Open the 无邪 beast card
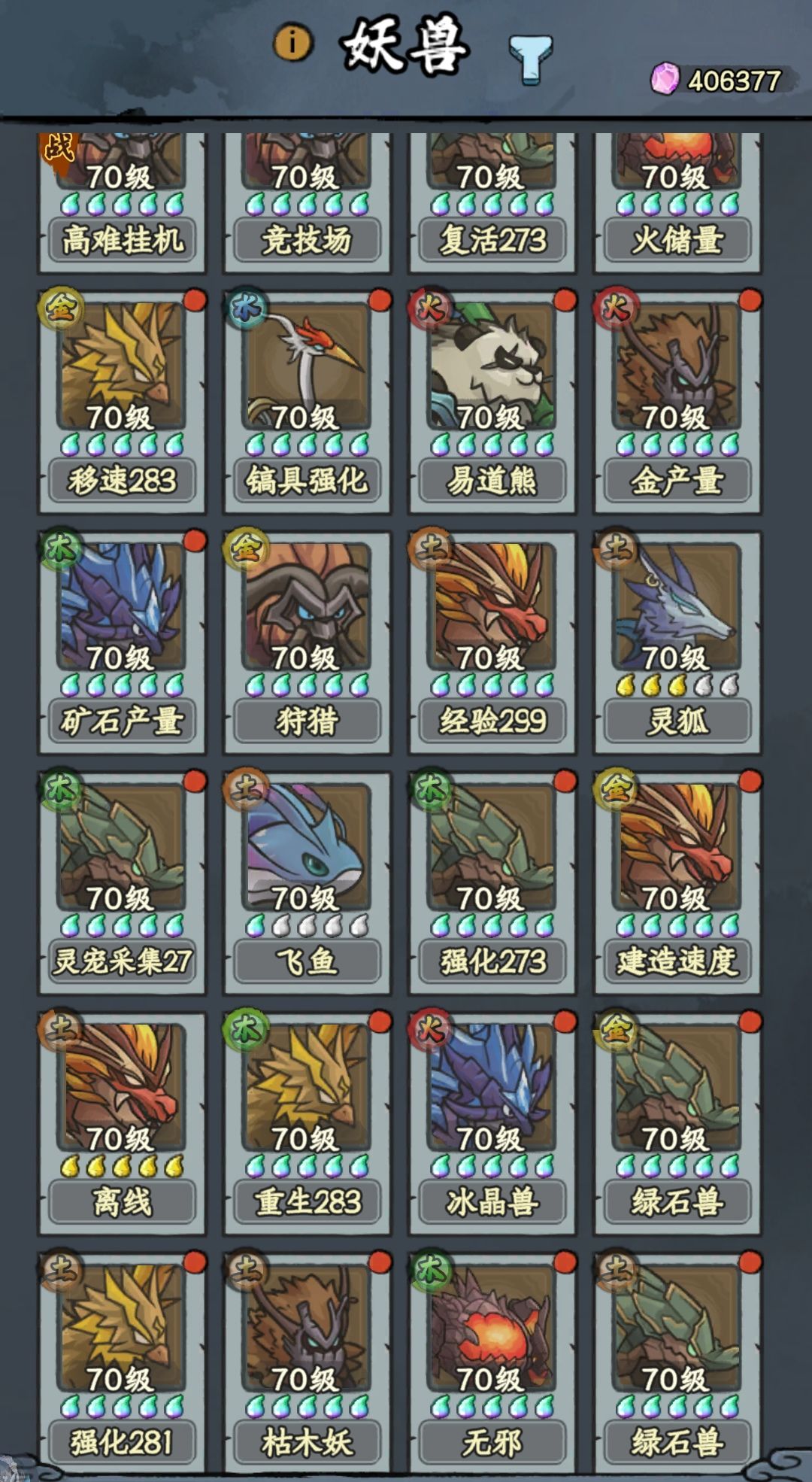 click(x=492, y=1335)
